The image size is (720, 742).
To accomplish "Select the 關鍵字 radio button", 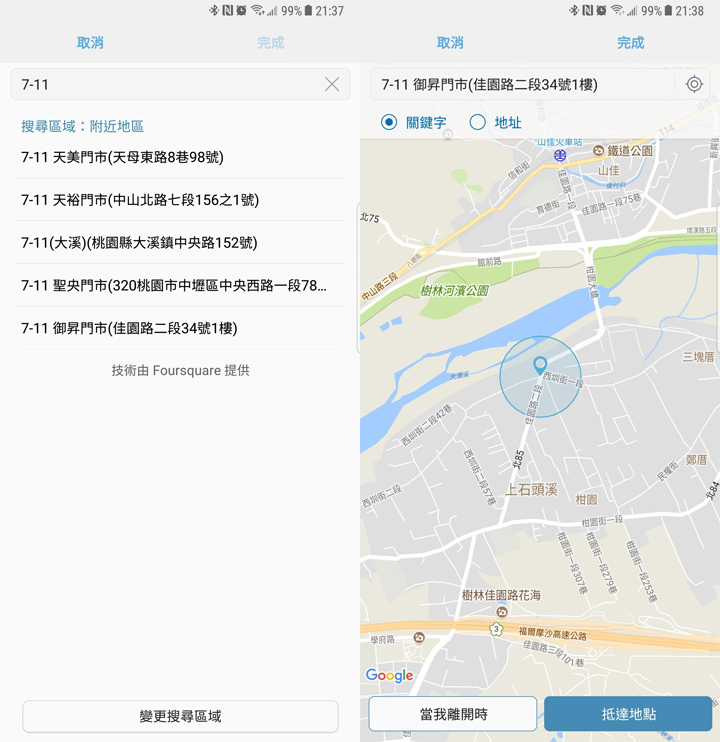I will (389, 121).
